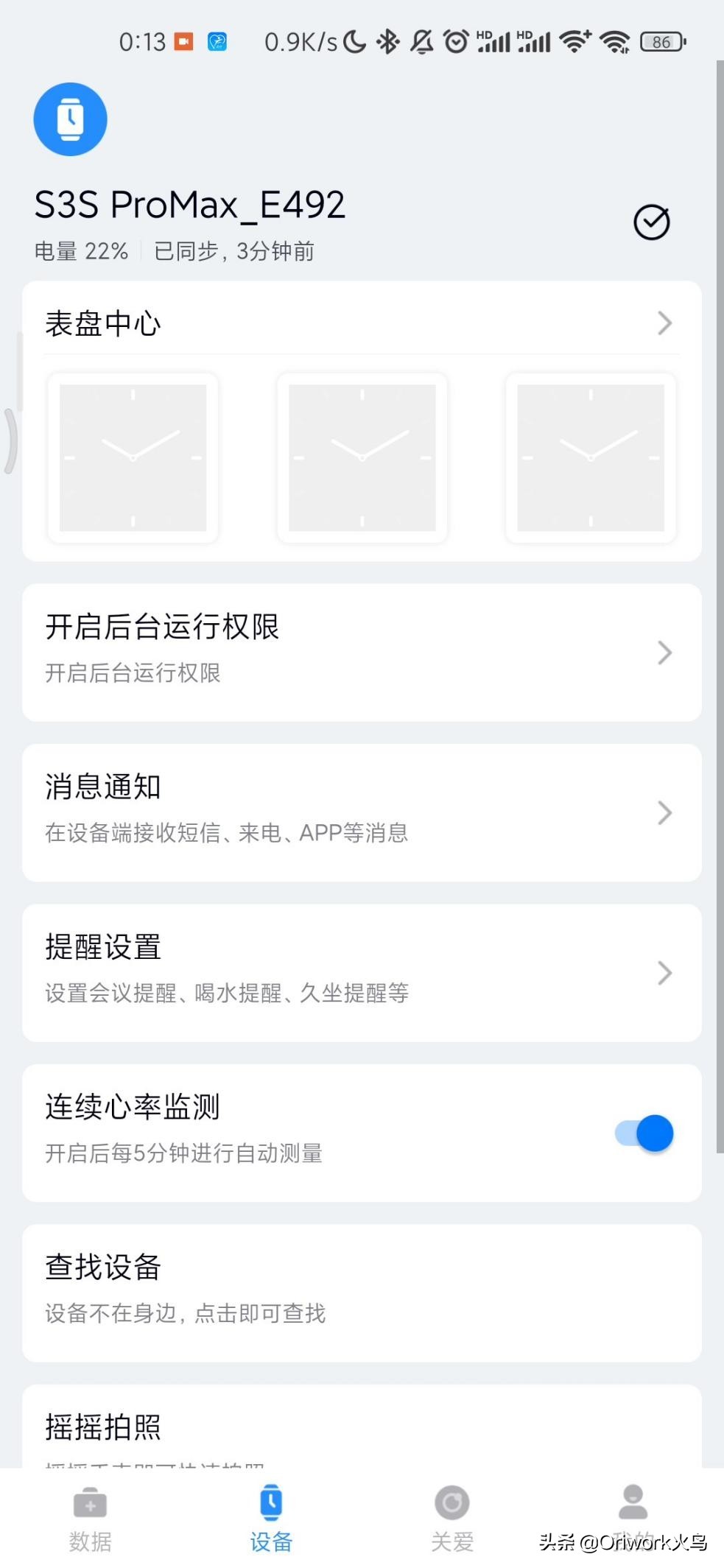Screen dimensions: 724x1568
Task: Disable the continuous heart rate monitoring switch
Action: point(642,1133)
